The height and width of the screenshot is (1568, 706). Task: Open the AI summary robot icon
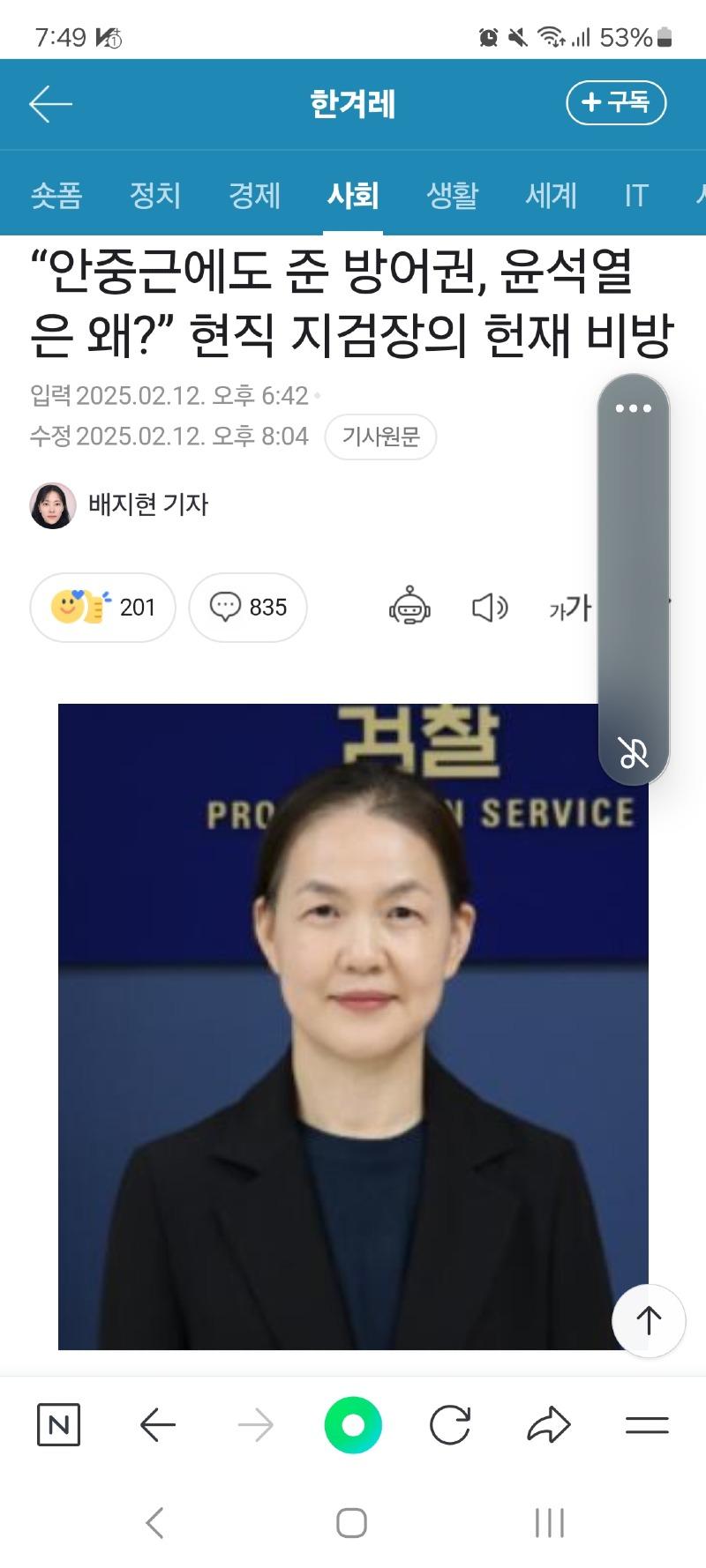409,607
